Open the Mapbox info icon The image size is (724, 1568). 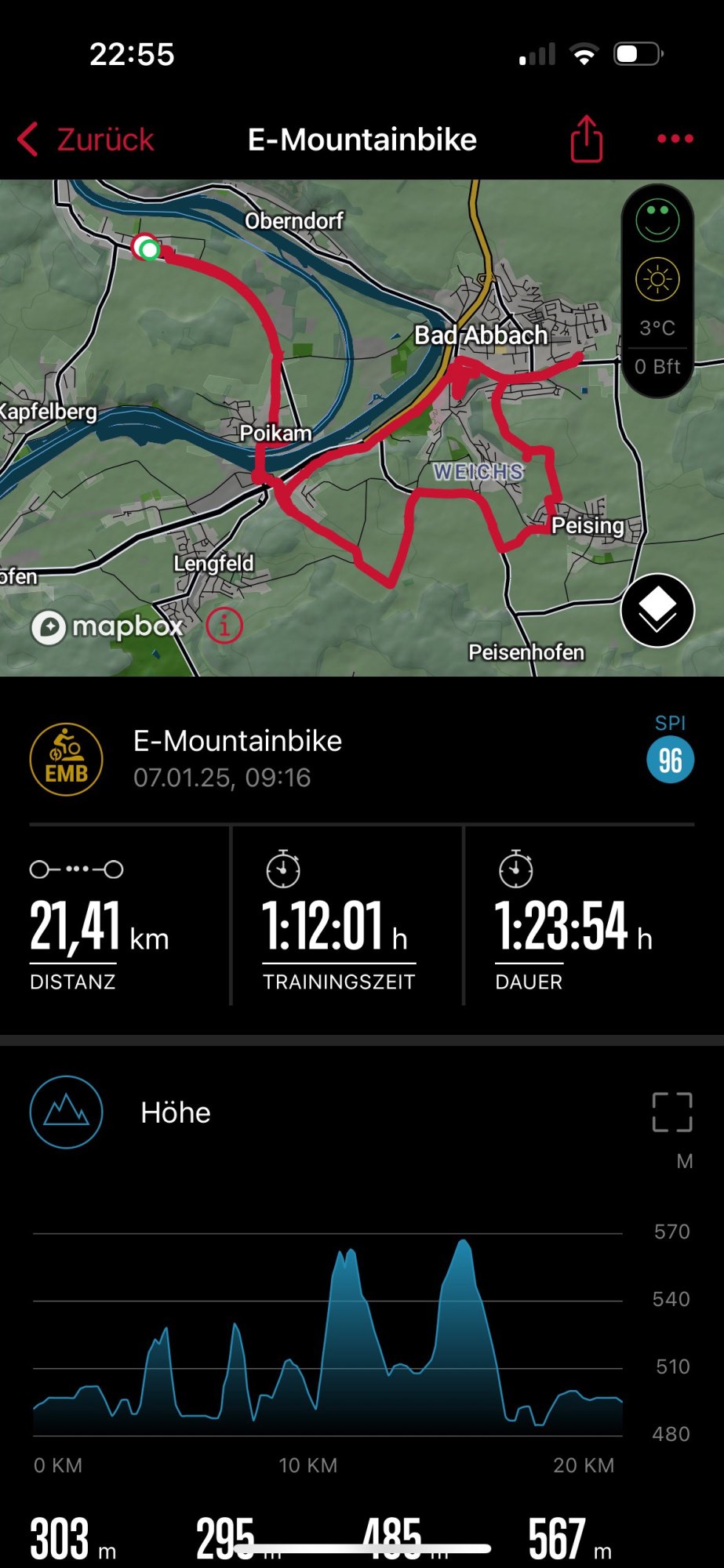tap(224, 626)
